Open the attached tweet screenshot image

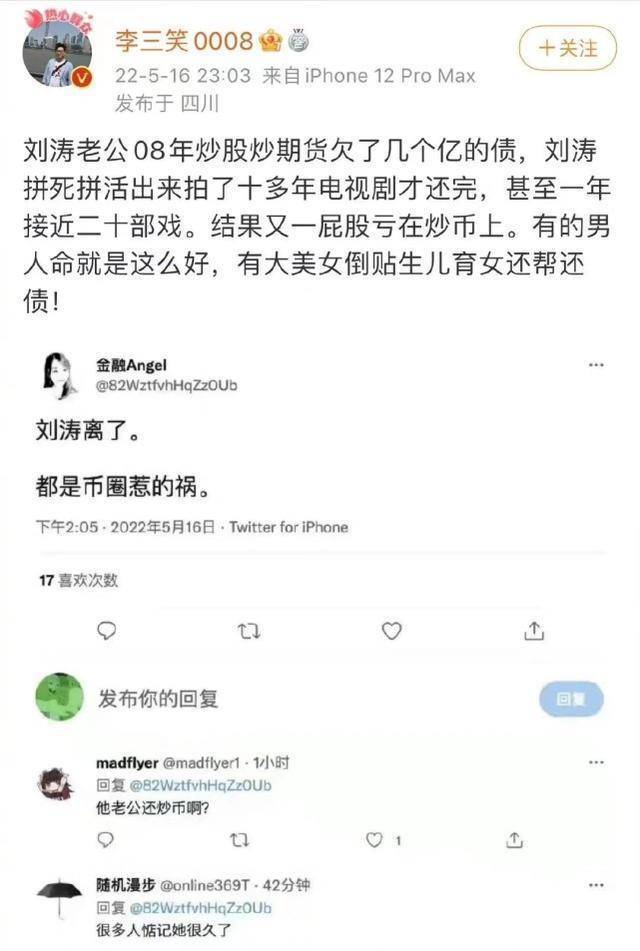pyautogui.click(x=320, y=640)
